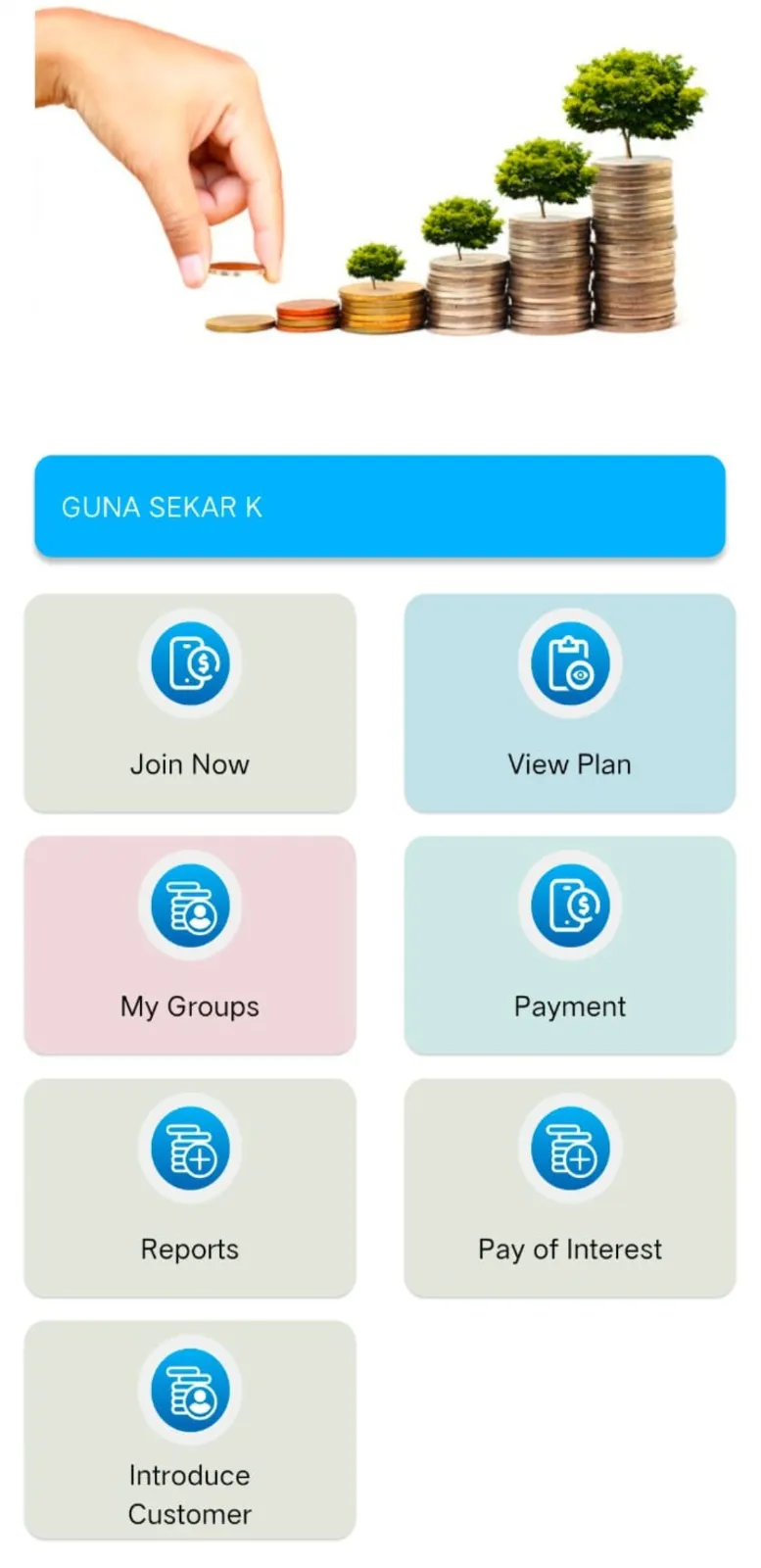
Task: View the Reports section
Action: (x=190, y=1188)
